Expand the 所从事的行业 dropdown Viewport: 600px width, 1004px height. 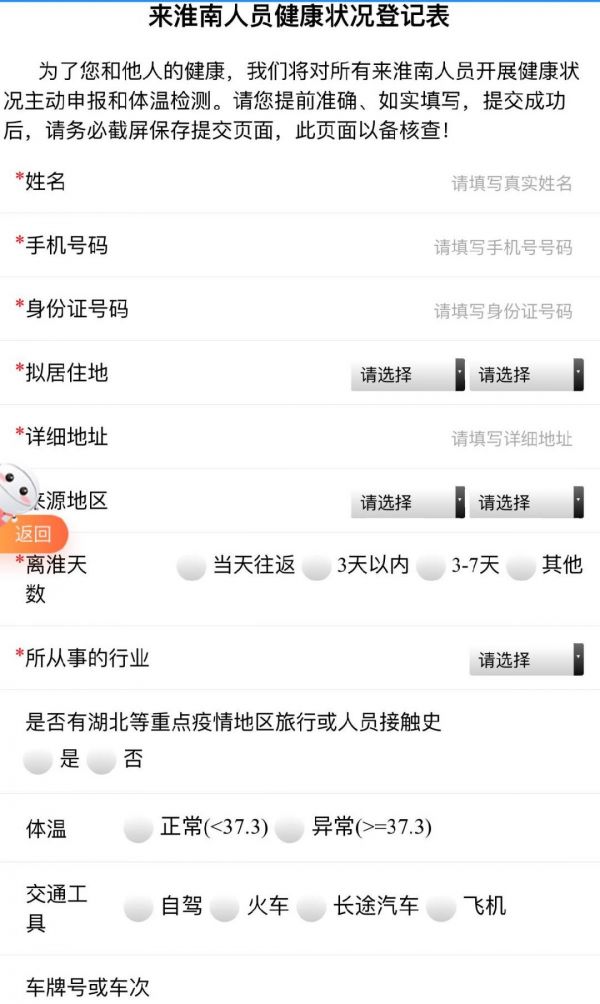pyautogui.click(x=526, y=660)
